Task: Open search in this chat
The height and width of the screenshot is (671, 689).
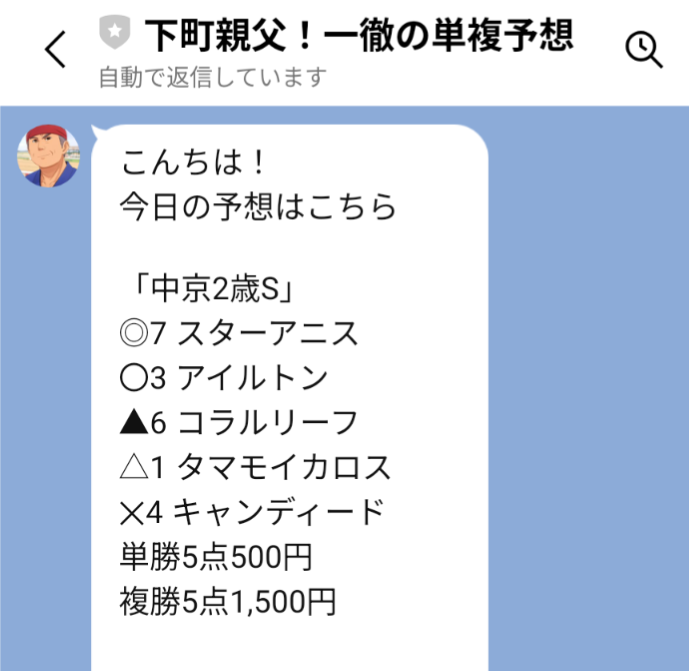Action: pos(642,49)
